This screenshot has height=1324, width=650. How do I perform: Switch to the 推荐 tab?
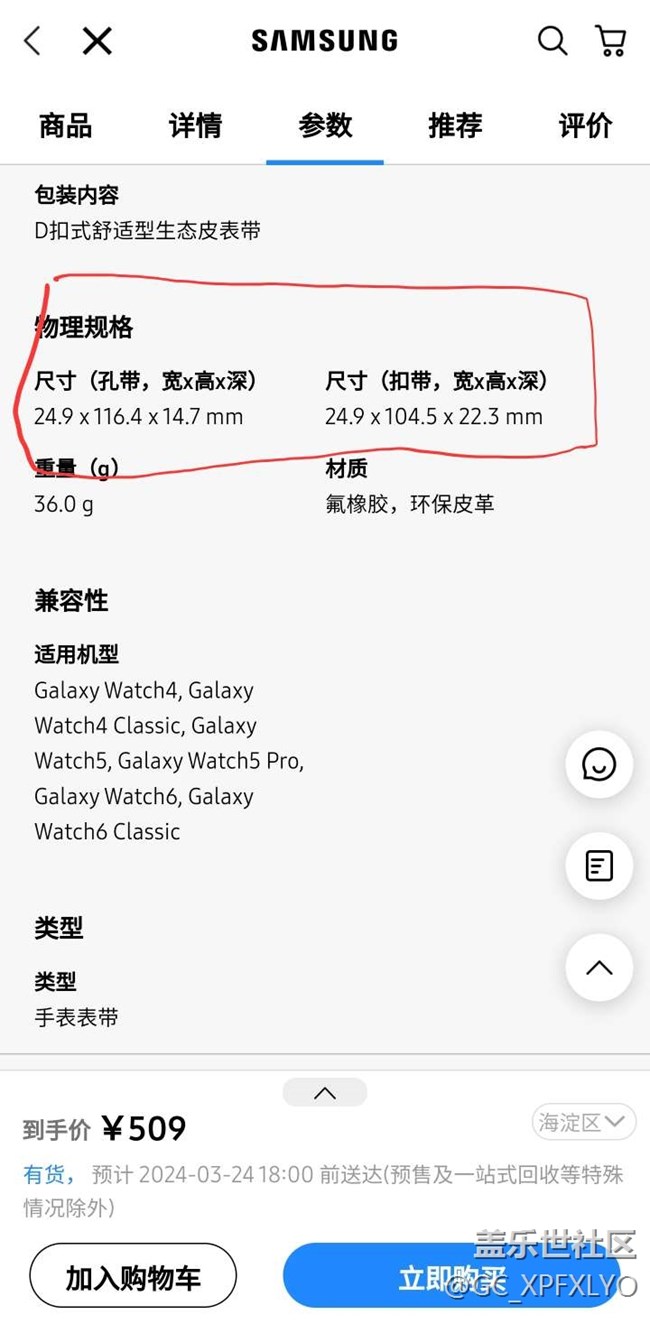[x=455, y=126]
